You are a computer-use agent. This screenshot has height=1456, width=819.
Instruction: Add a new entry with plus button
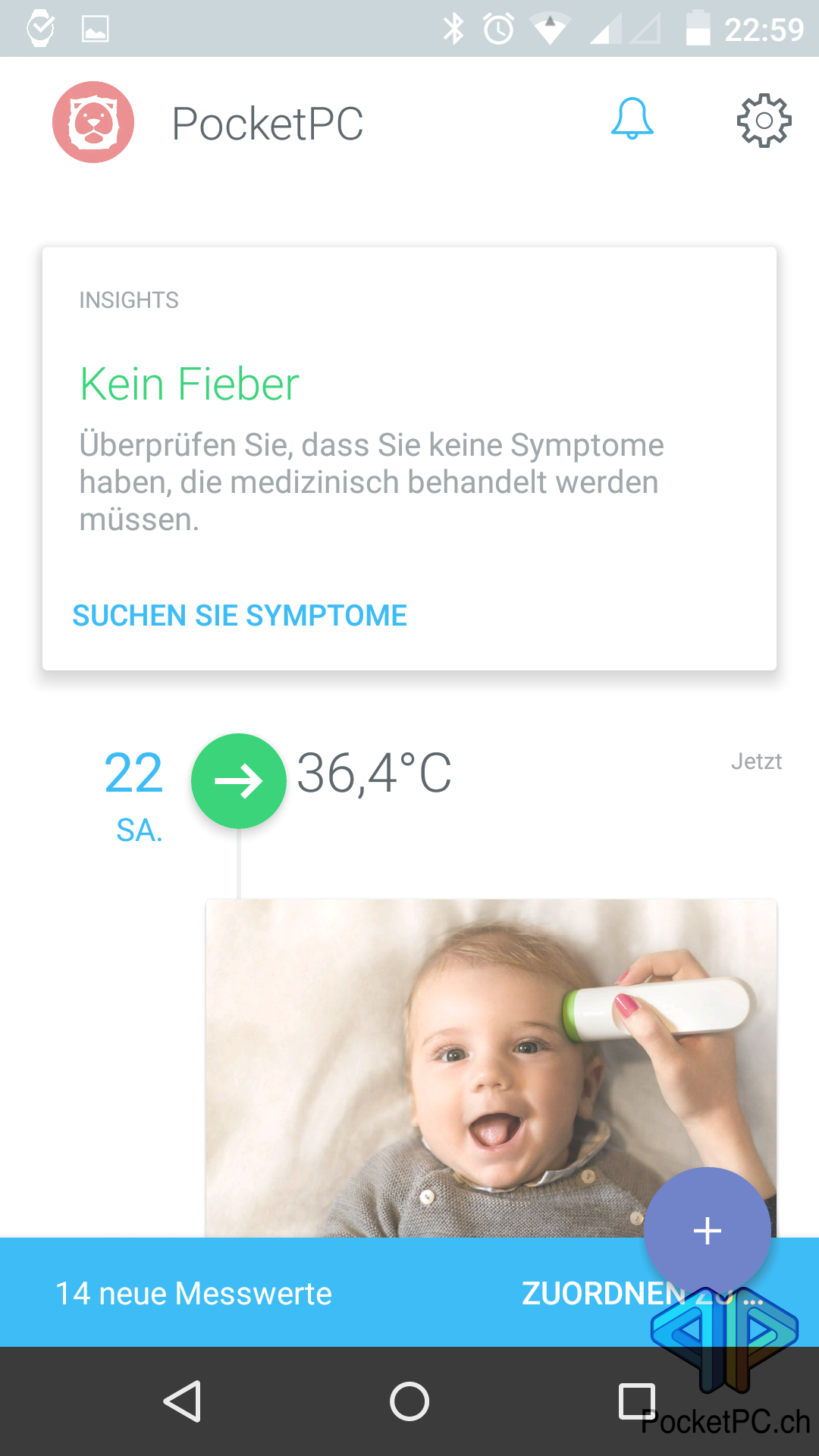click(707, 1230)
